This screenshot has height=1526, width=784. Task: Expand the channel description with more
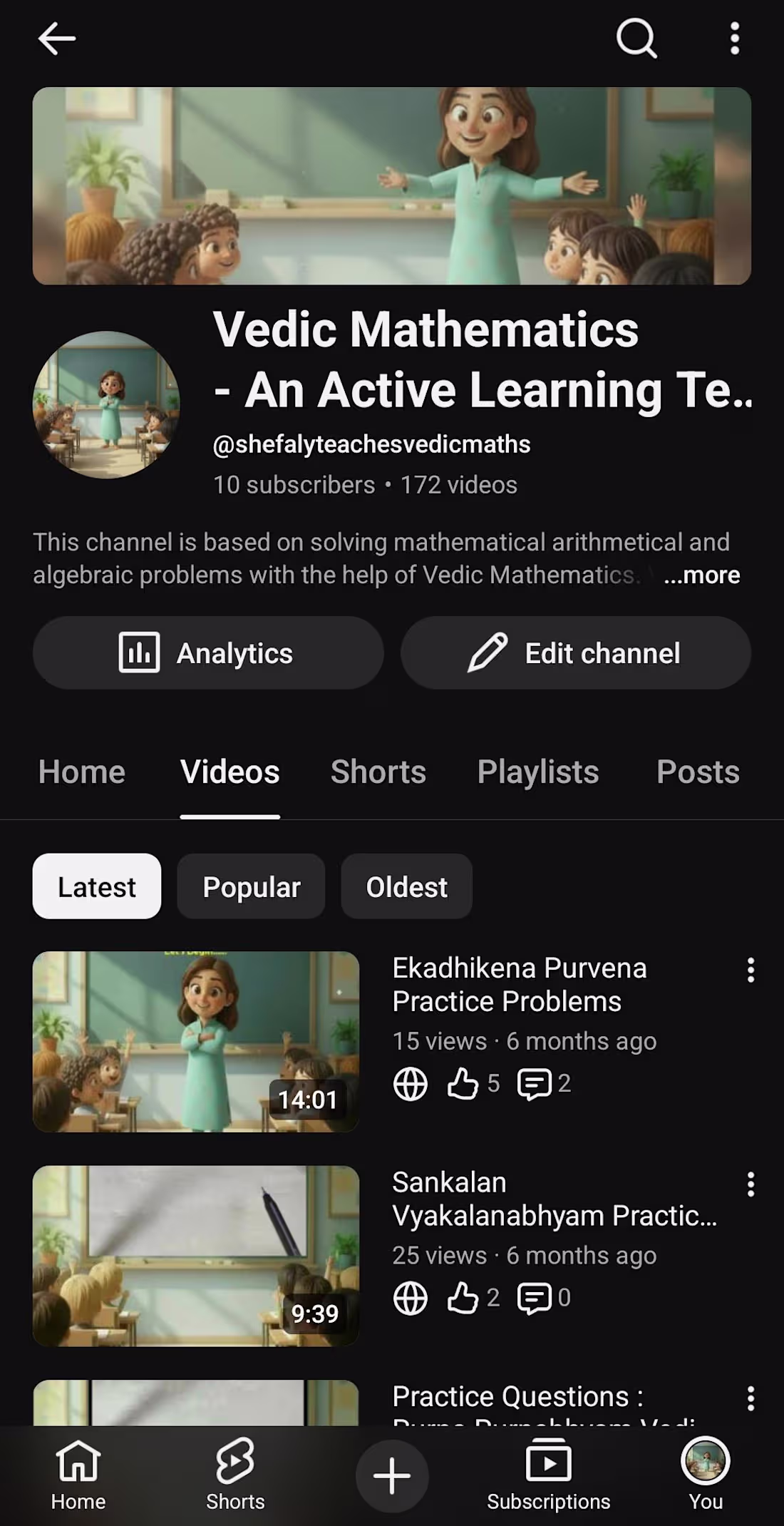(x=701, y=575)
